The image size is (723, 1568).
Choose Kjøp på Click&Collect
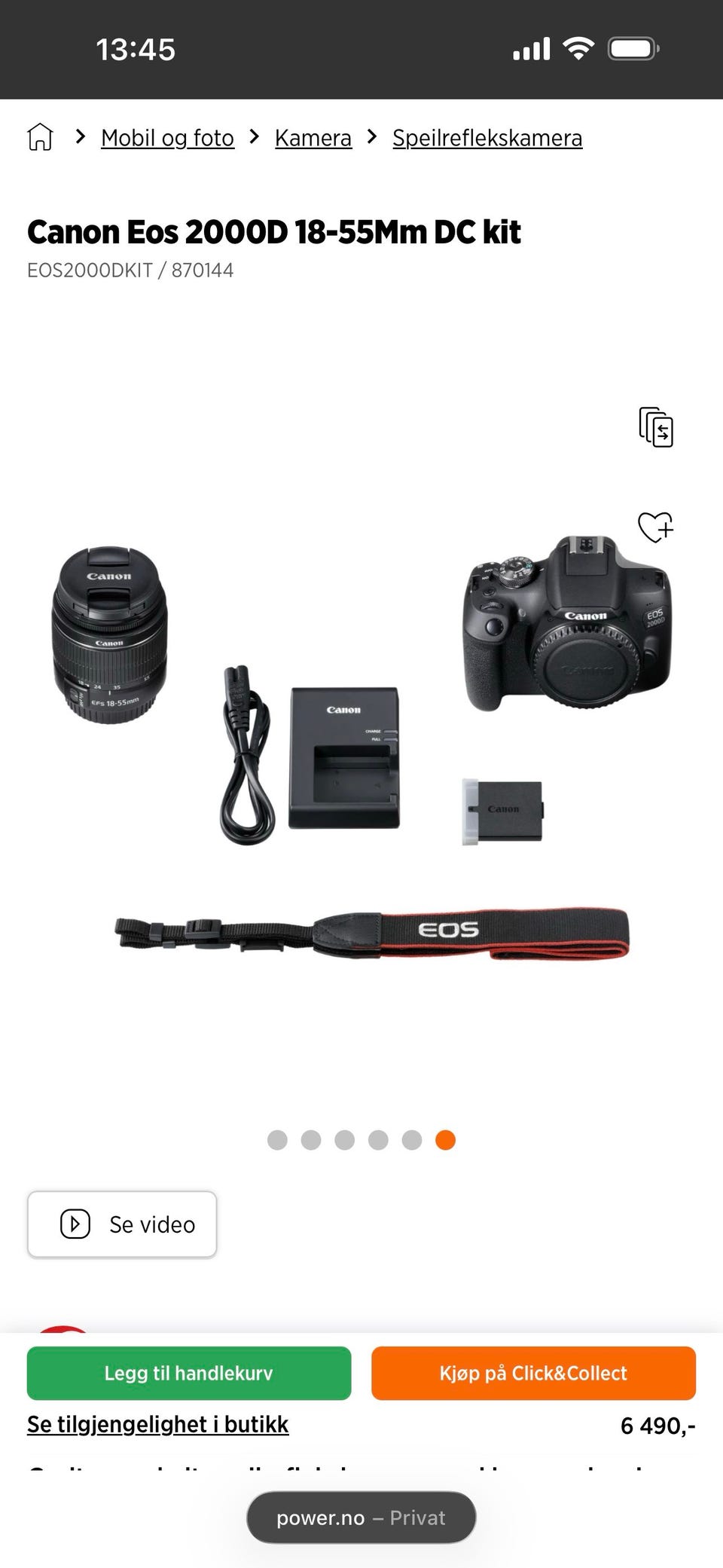click(x=533, y=1373)
